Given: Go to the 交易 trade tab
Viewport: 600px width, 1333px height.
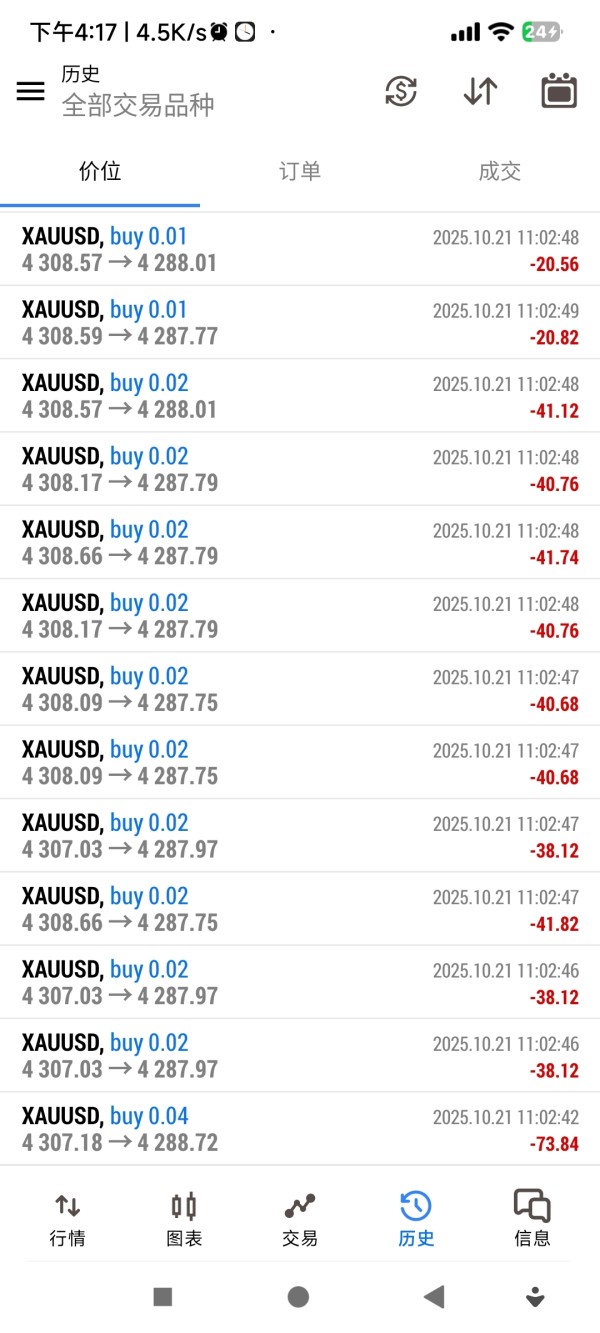Looking at the screenshot, I should tap(300, 1219).
